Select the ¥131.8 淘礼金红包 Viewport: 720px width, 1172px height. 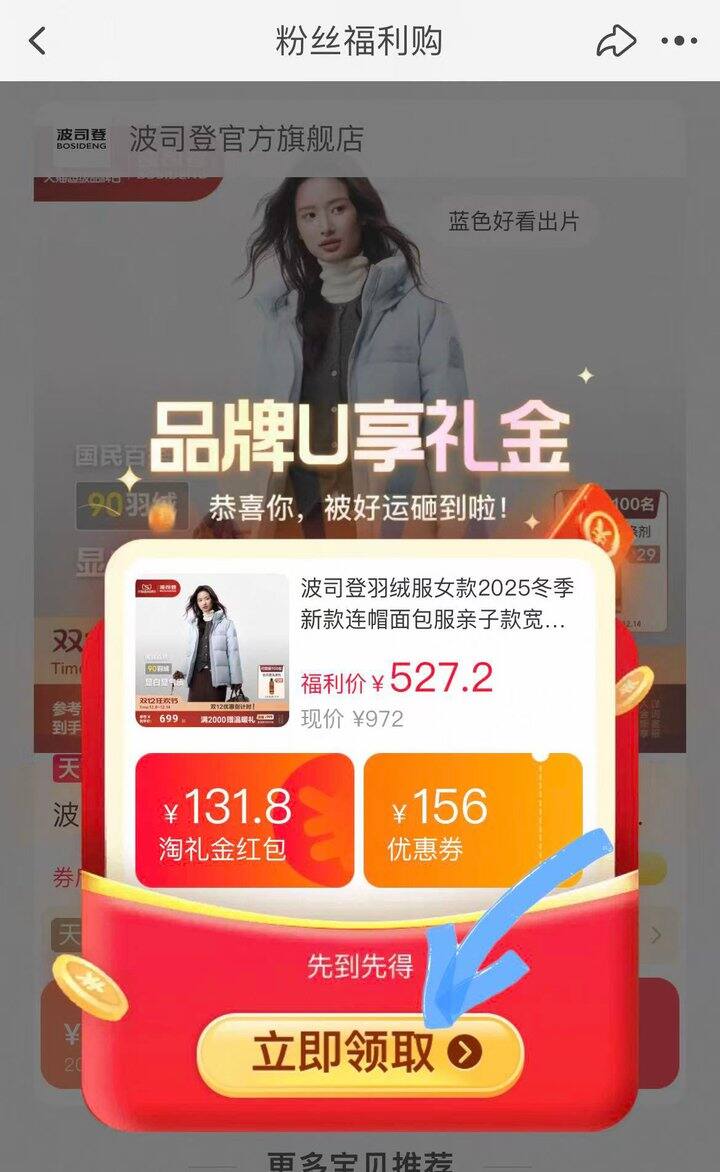point(244,820)
